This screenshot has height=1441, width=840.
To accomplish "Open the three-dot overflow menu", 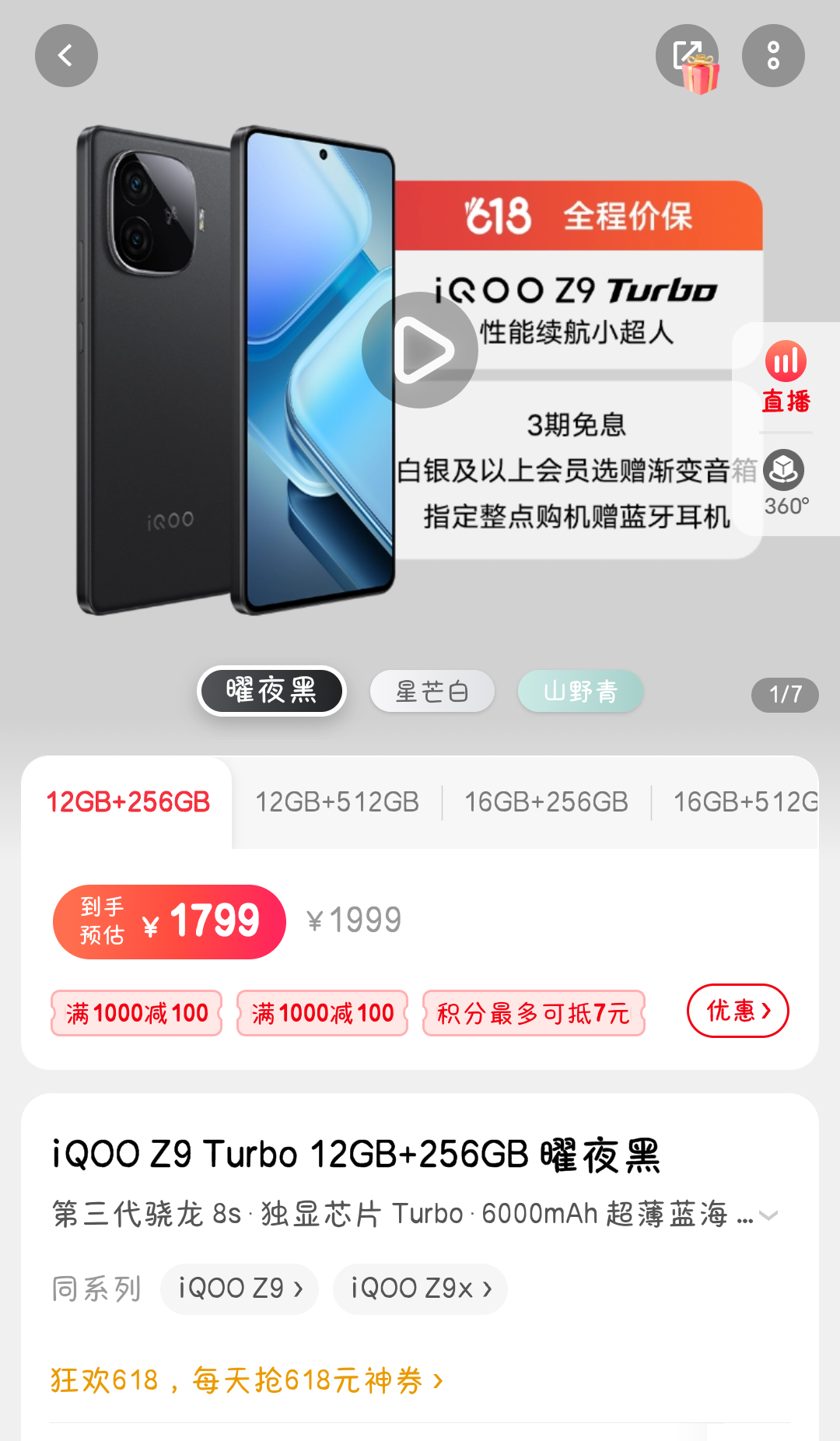I will point(773,55).
